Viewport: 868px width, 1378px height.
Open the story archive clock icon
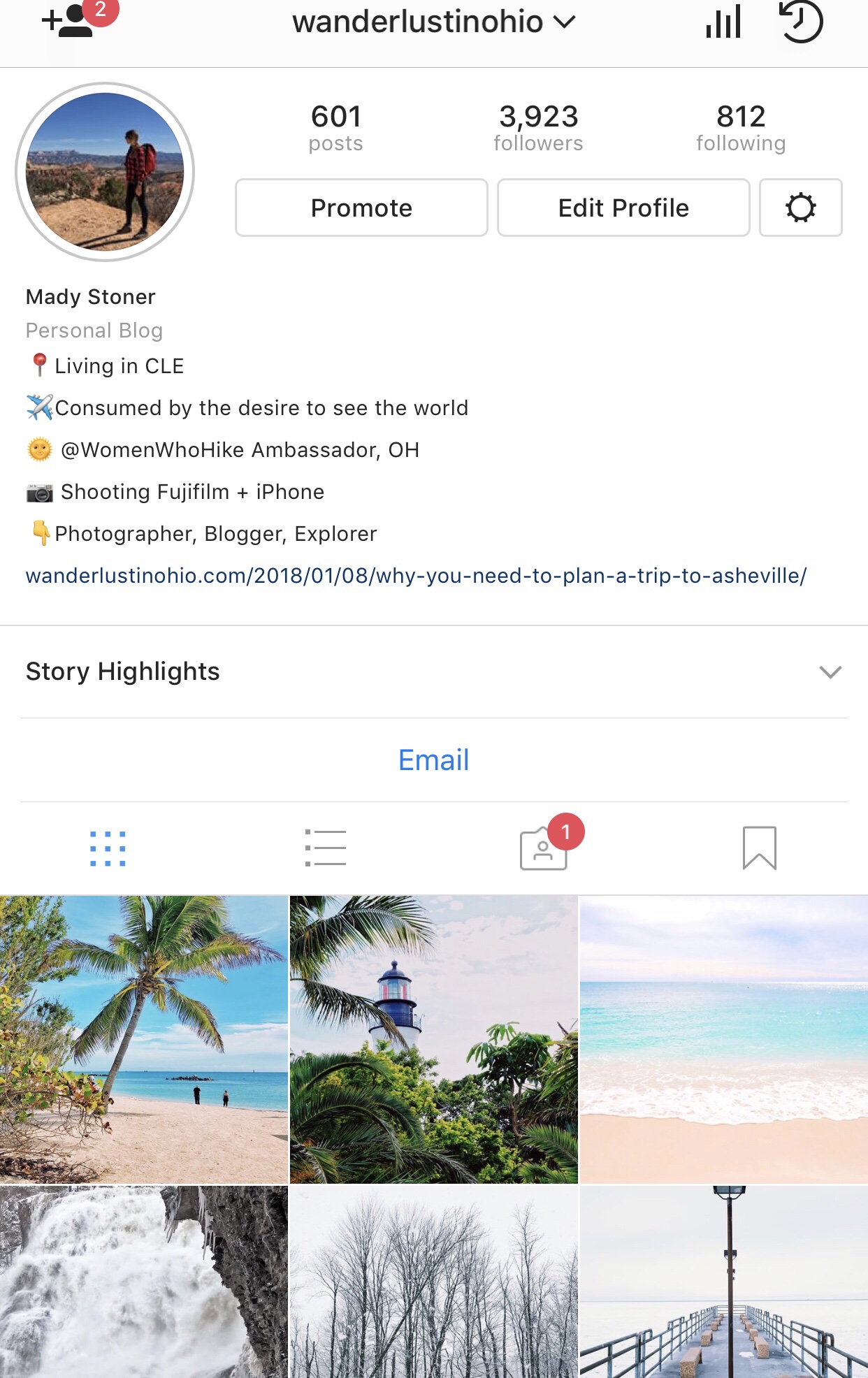801,22
